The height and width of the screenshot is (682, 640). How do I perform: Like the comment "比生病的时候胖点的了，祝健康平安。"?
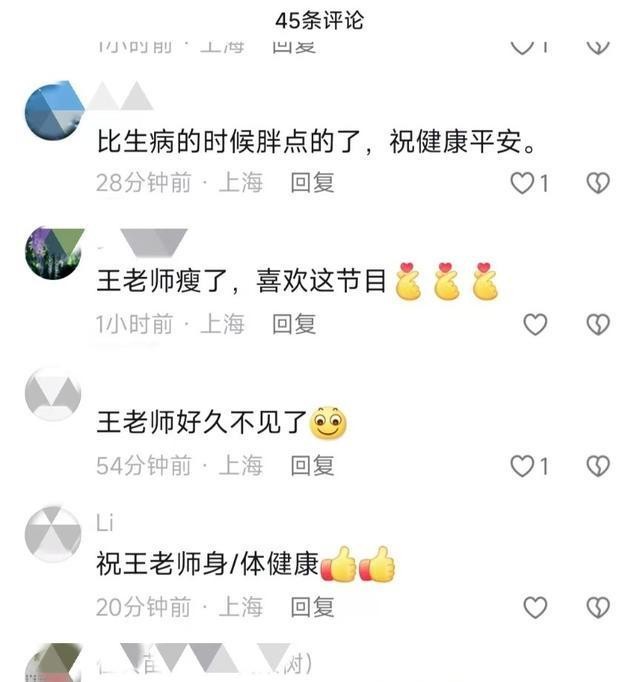pyautogui.click(x=523, y=183)
